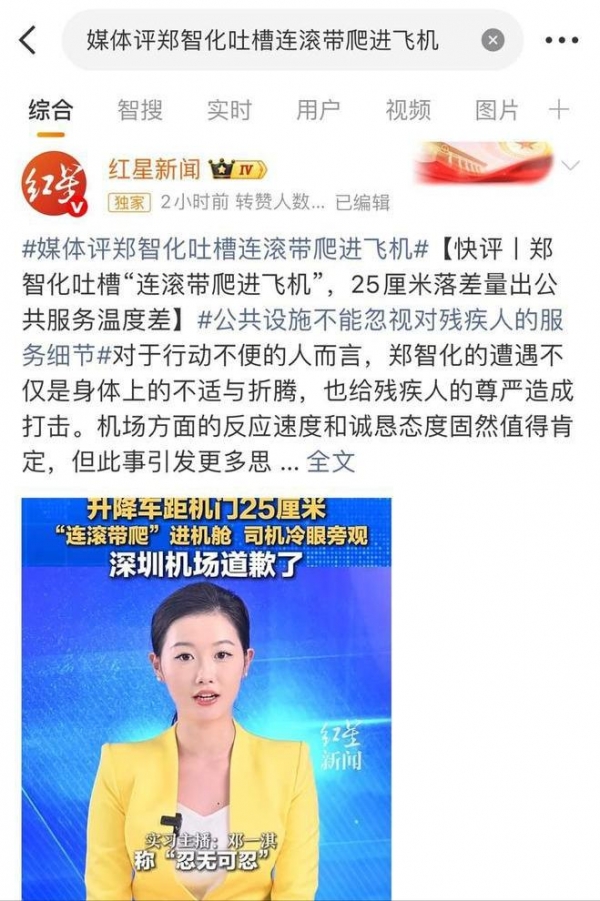This screenshot has width=600, height=901.
Task: Expand the chevron menu on 红星新闻's post
Action: click(x=570, y=166)
